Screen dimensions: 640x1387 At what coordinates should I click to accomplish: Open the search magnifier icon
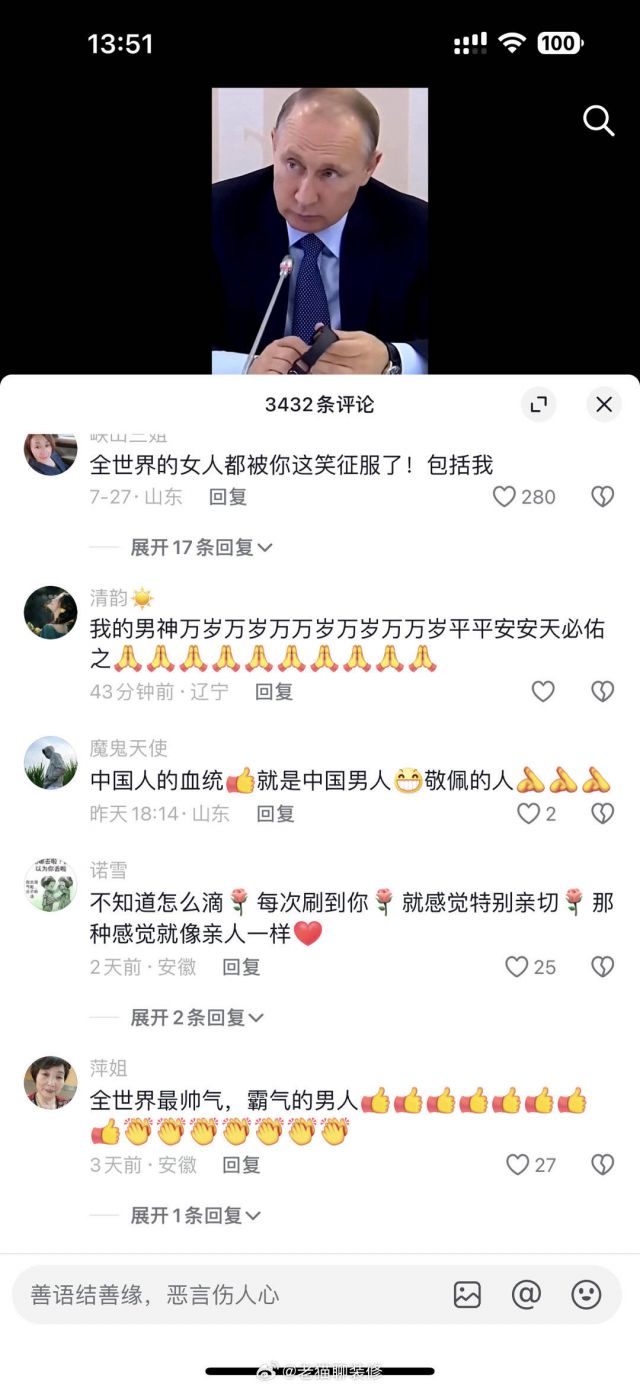point(598,121)
